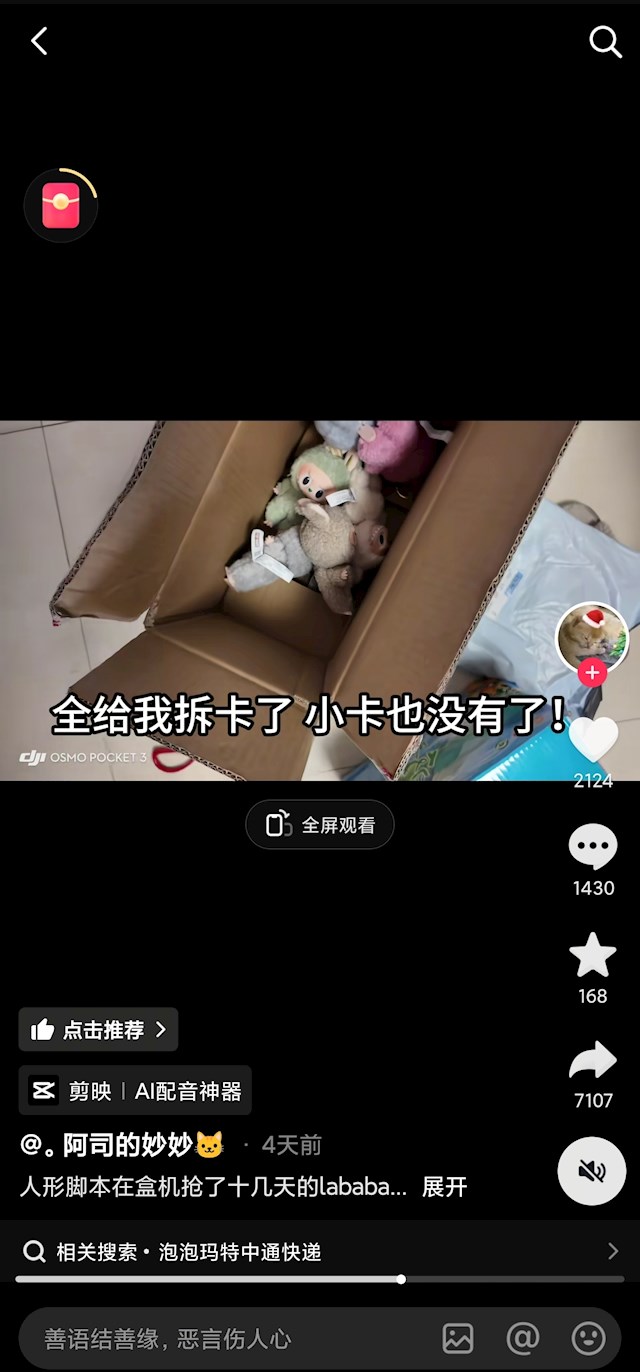Share the video via the arrow icon
The width and height of the screenshot is (640, 1372).
pos(593,1061)
